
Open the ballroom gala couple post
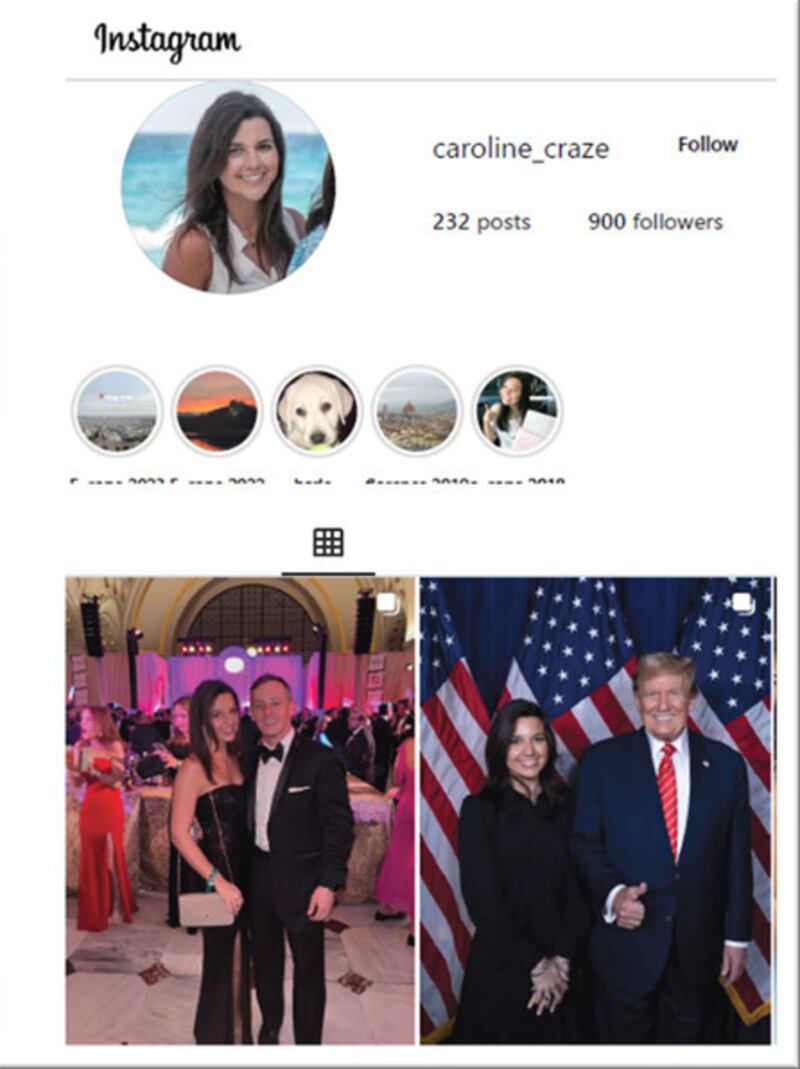click(240, 810)
